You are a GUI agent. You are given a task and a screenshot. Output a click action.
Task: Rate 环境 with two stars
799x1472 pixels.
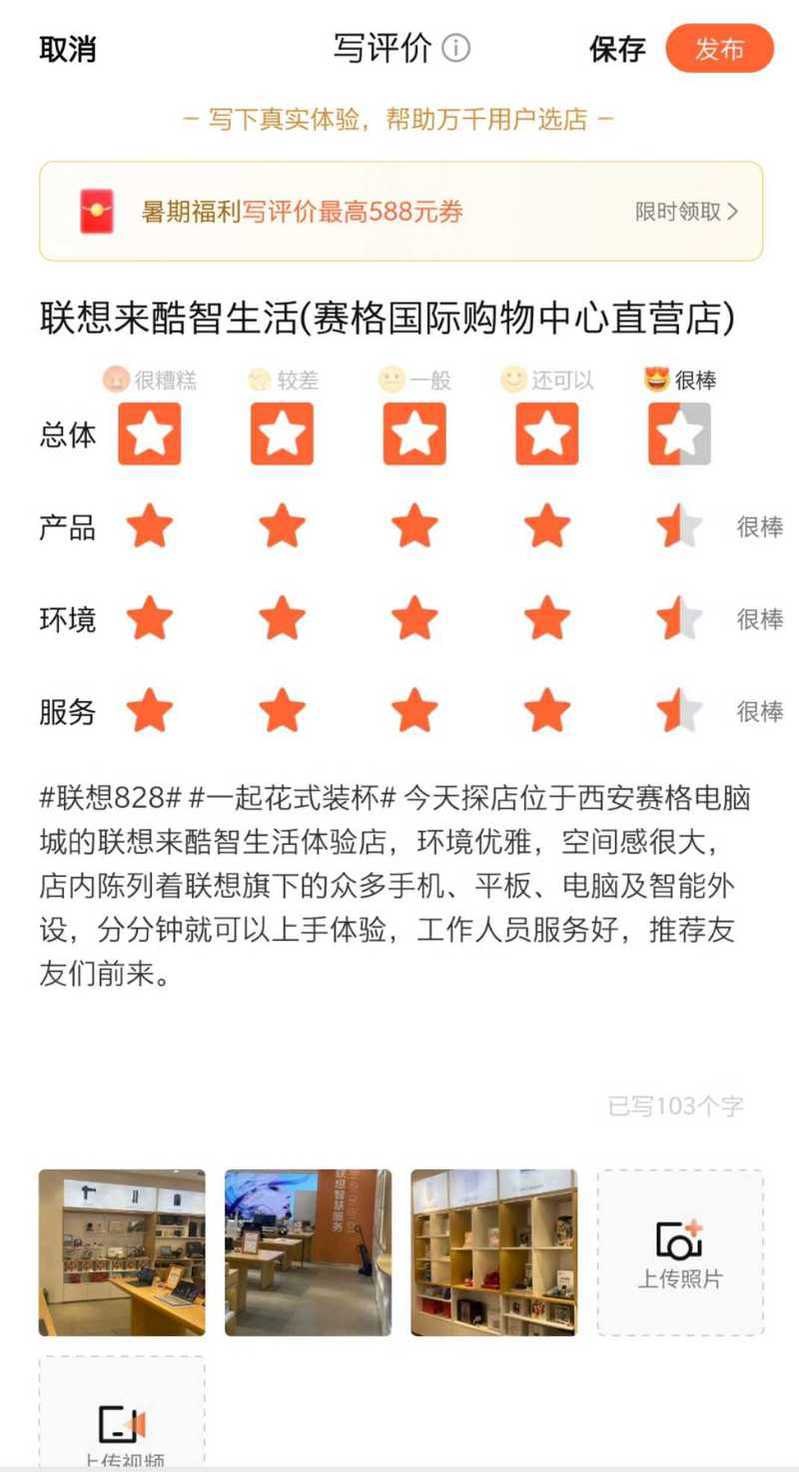coord(282,619)
